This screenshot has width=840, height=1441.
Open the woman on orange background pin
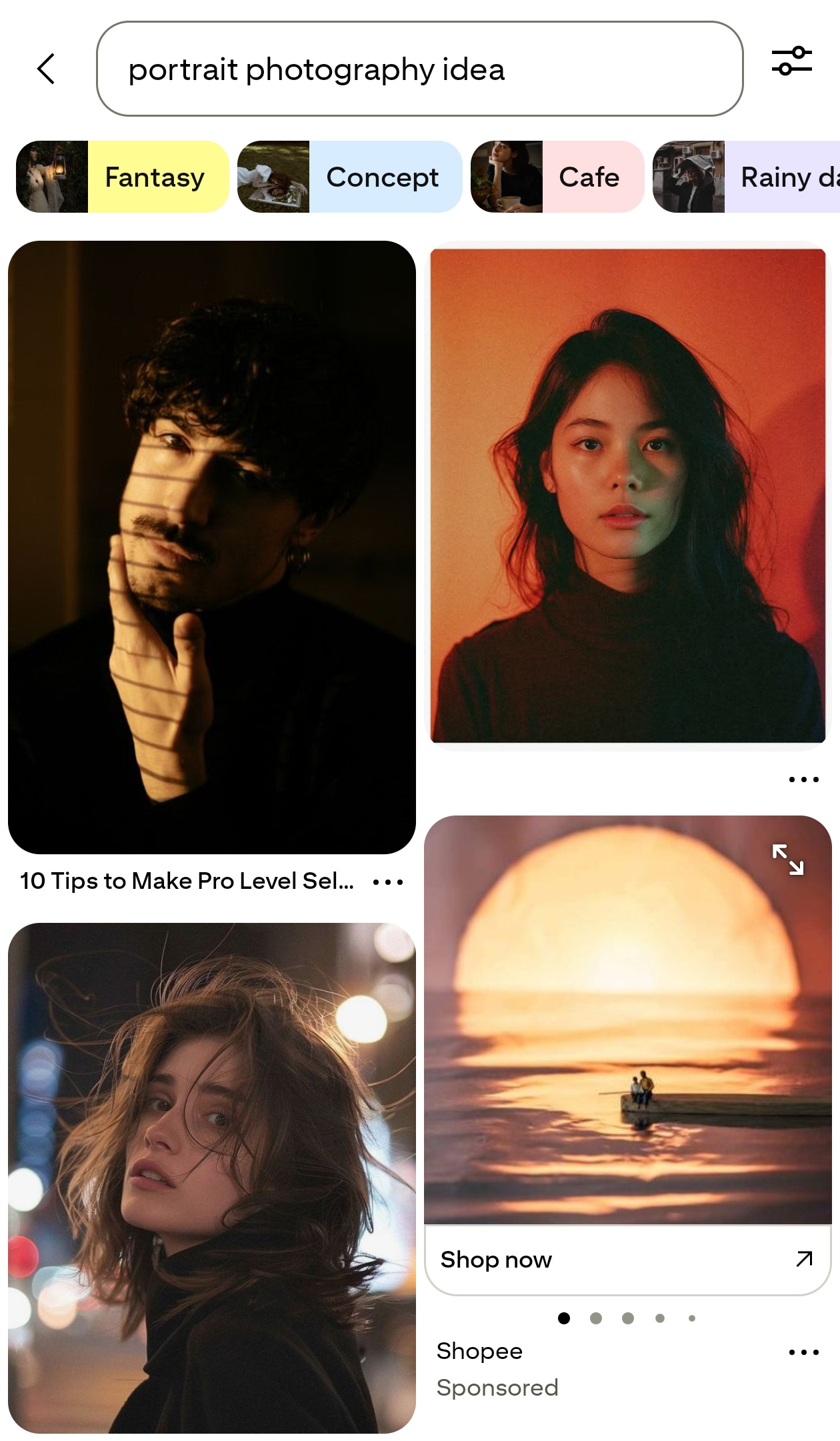pyautogui.click(x=627, y=495)
